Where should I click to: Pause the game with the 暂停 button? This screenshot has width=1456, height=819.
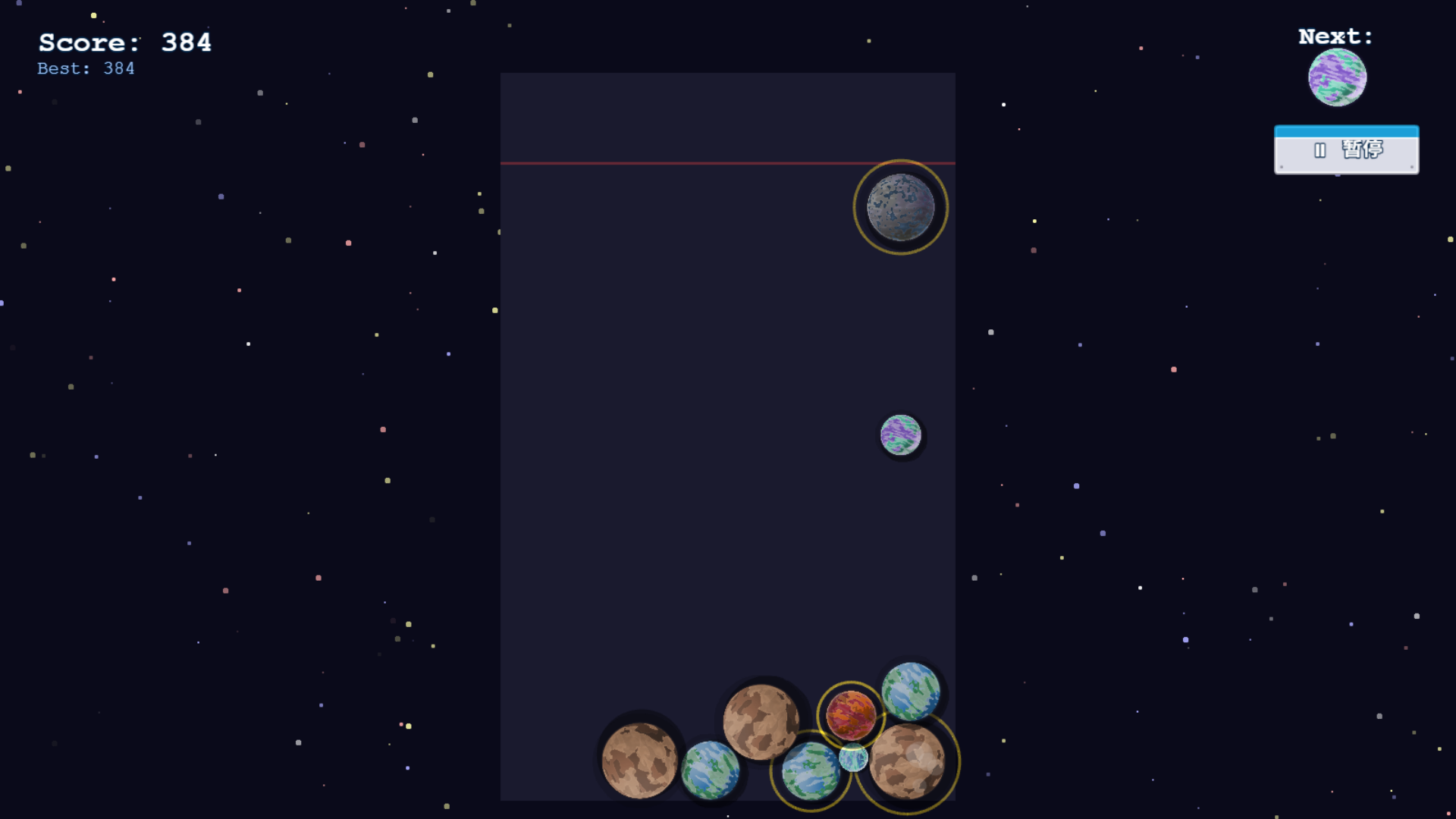pyautogui.click(x=1346, y=151)
